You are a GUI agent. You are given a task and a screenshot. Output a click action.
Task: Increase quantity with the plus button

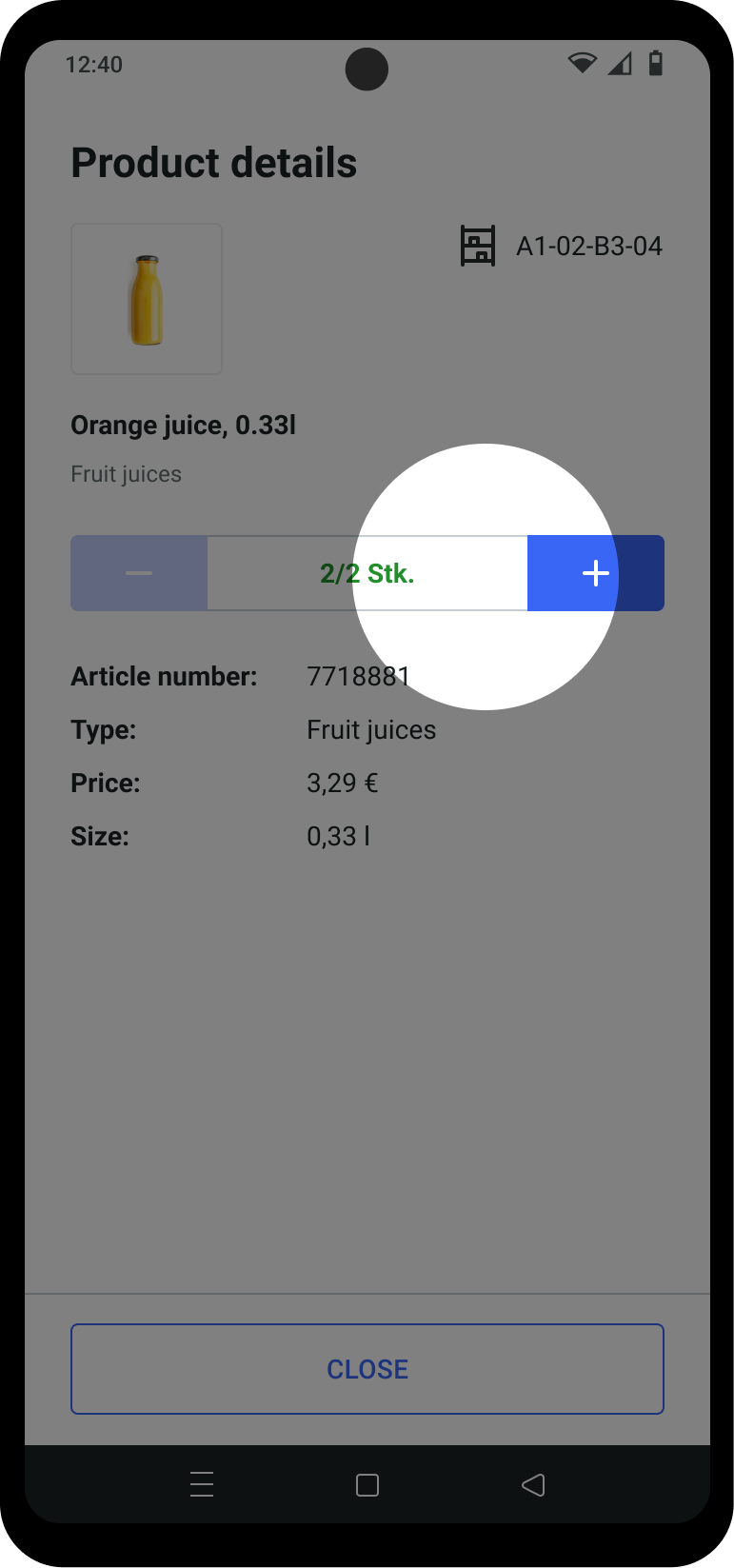(x=596, y=573)
